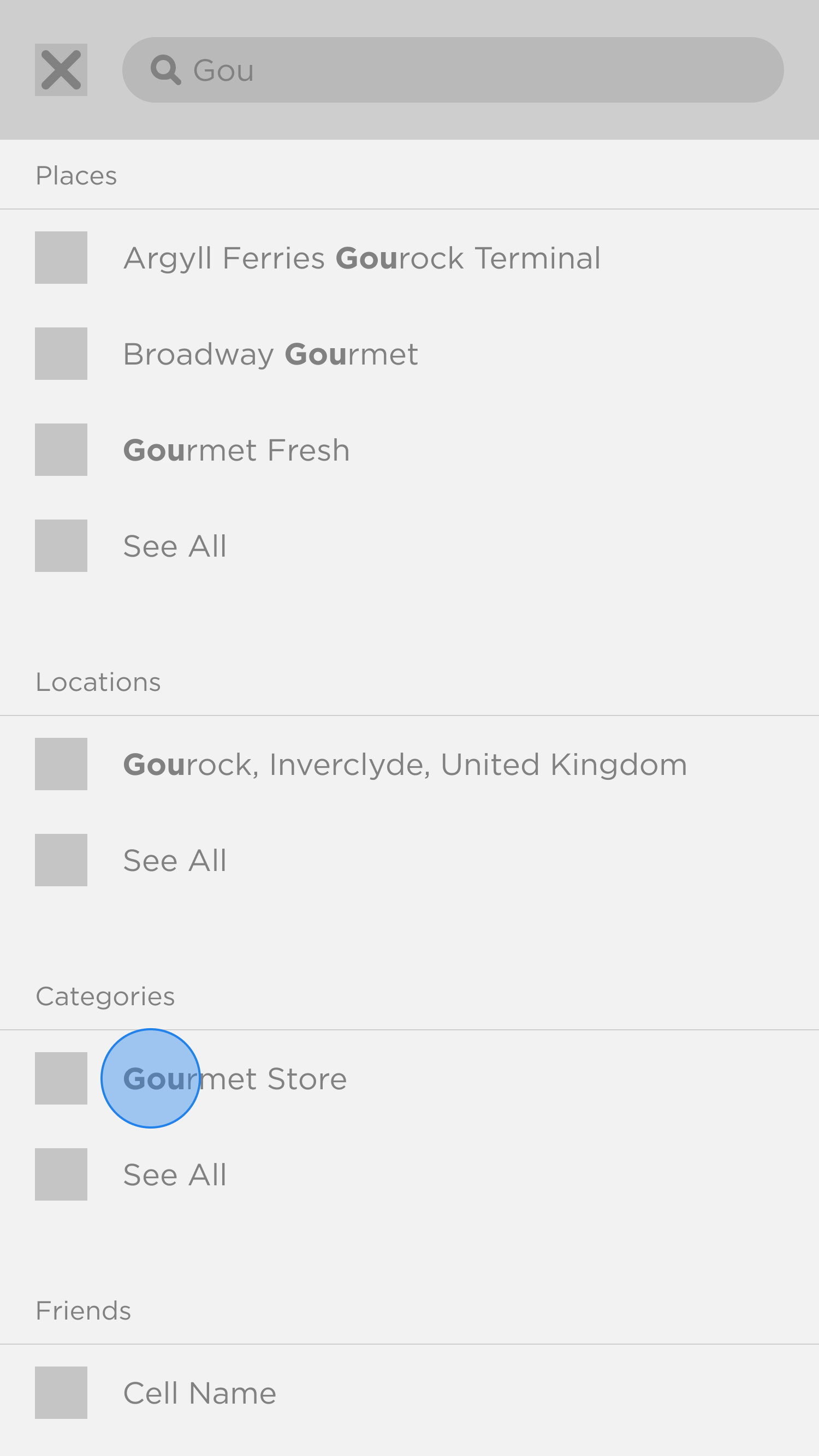Pick the Gourmet Store category

coord(235,1078)
